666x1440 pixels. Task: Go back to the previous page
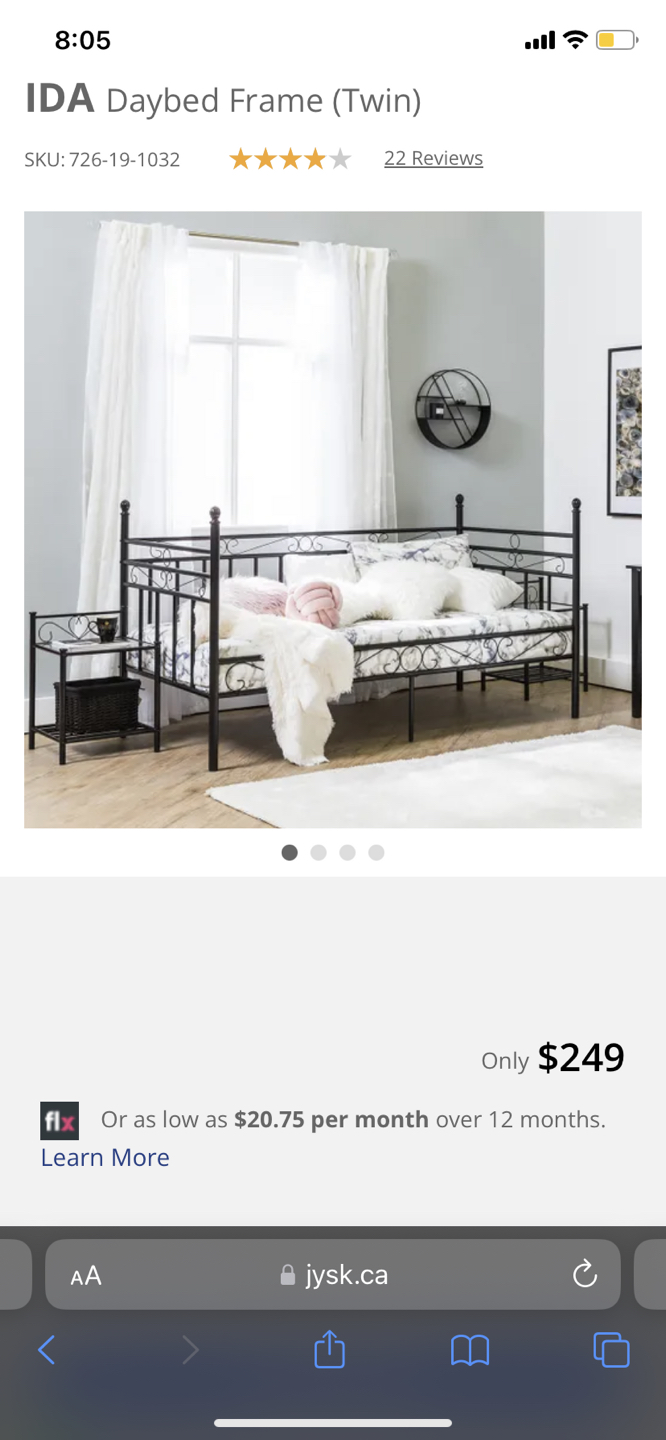pyautogui.click(x=46, y=1350)
